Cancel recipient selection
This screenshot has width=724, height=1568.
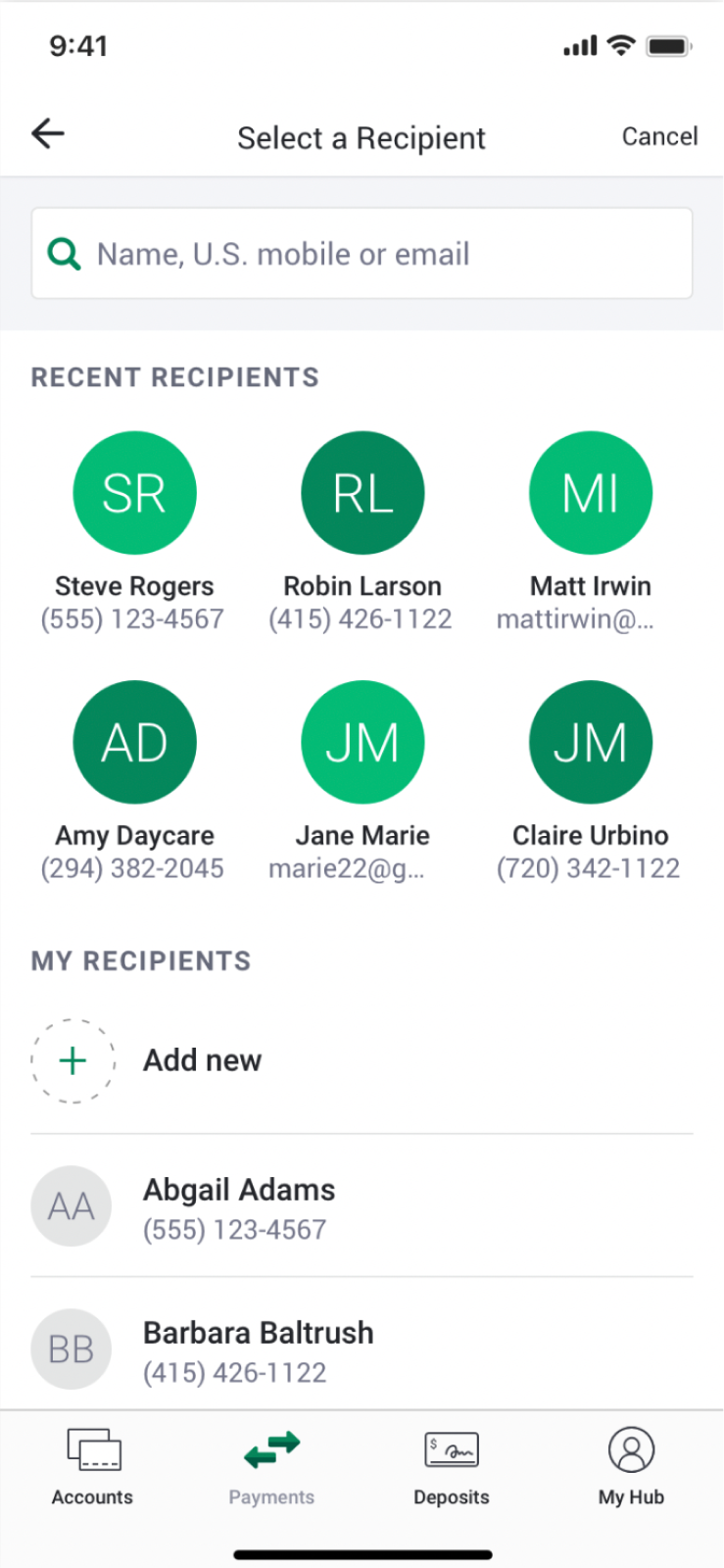659,136
